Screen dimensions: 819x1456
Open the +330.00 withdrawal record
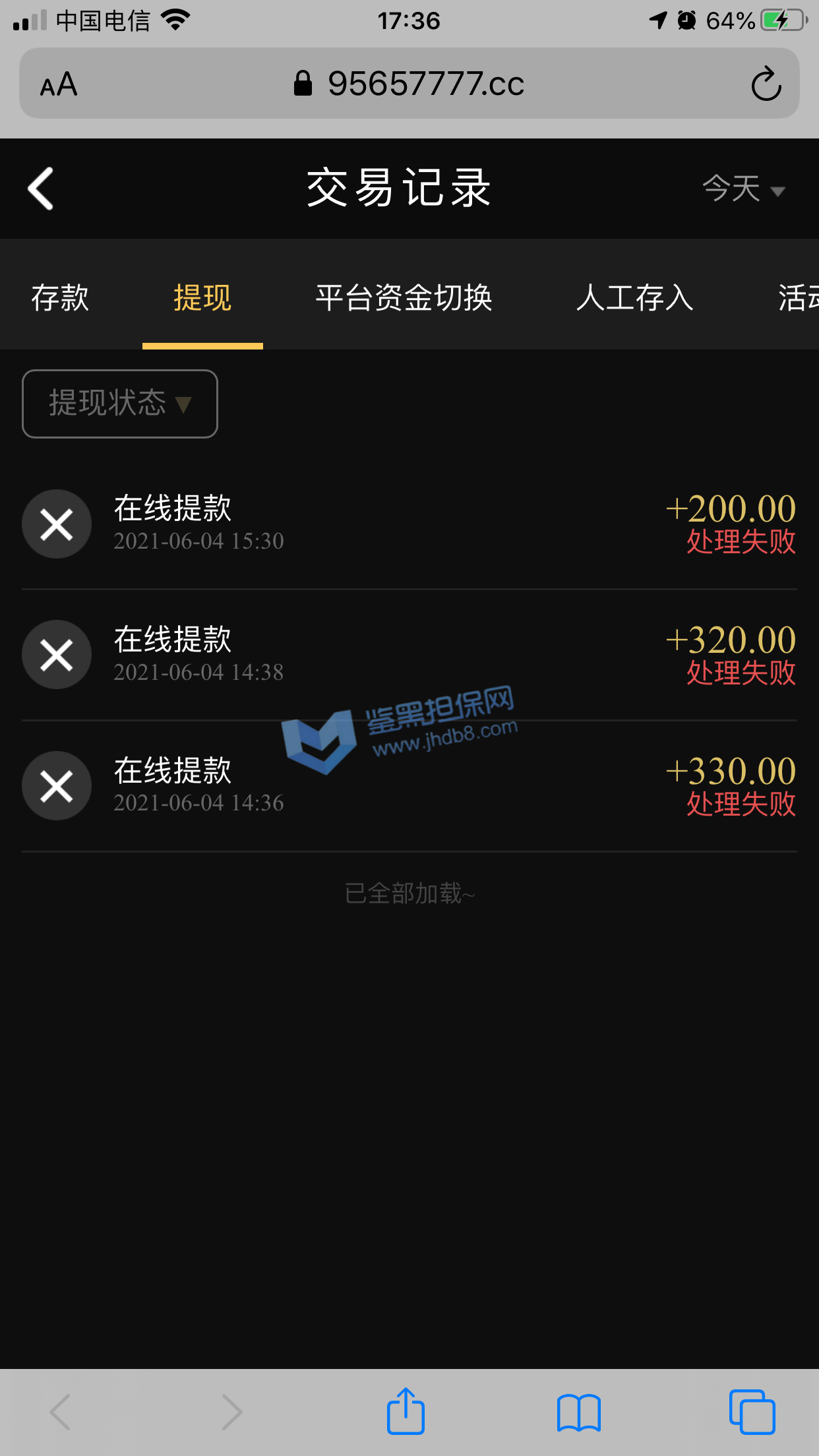(x=409, y=786)
